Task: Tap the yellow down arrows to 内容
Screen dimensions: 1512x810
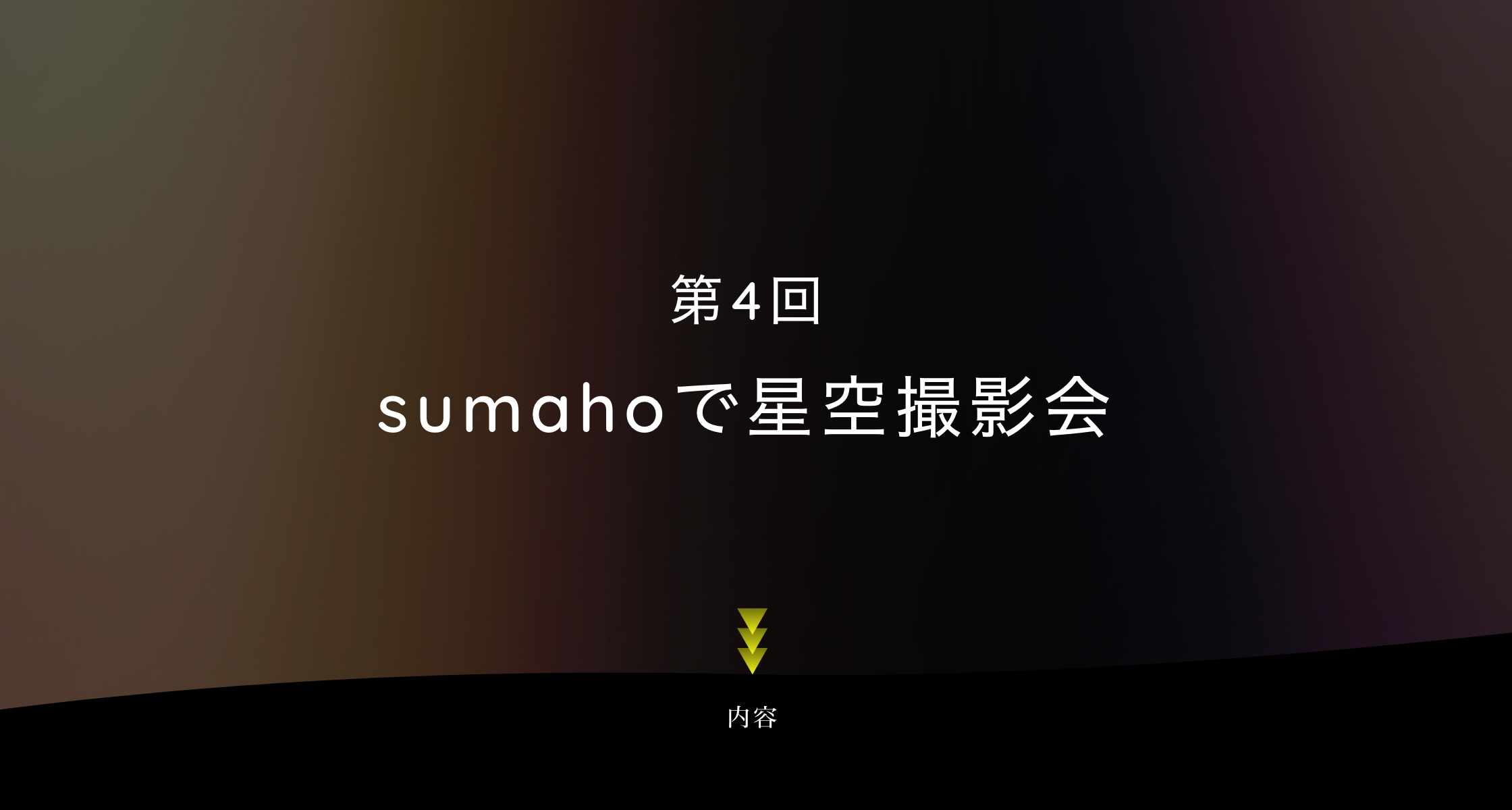Action: click(752, 641)
